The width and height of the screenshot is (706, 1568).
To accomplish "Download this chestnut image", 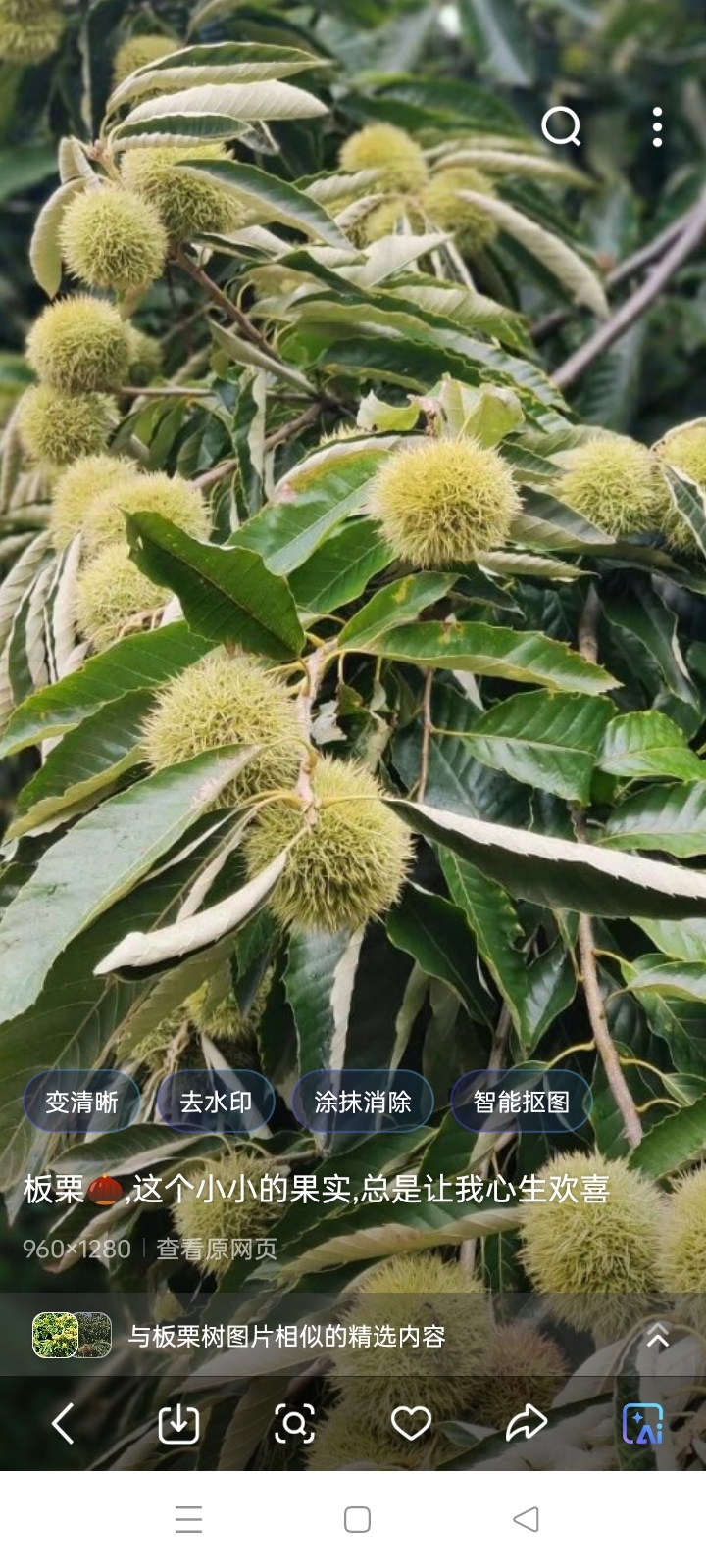I will tap(178, 1423).
